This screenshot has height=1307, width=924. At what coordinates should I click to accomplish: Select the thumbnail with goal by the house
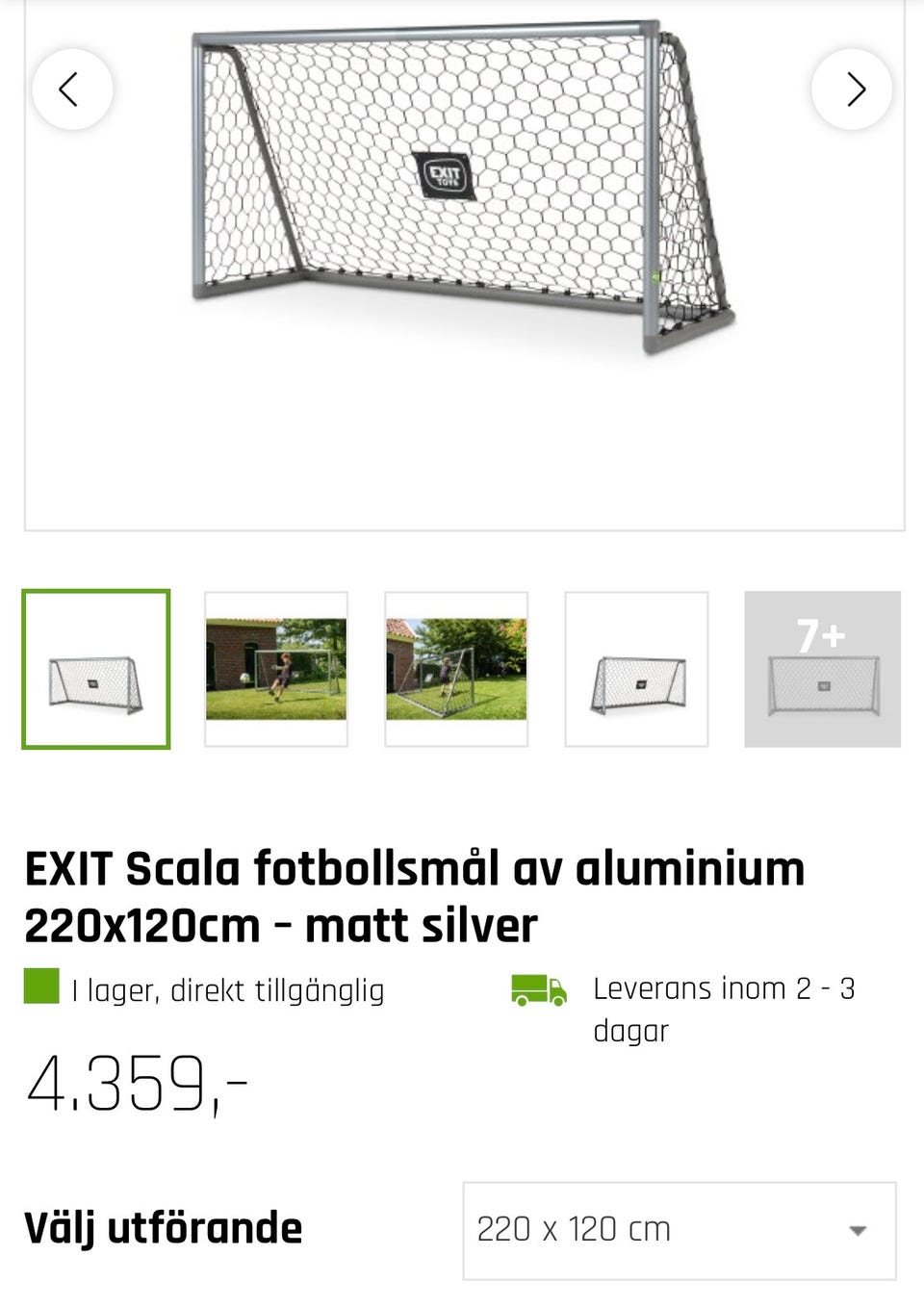tap(456, 668)
